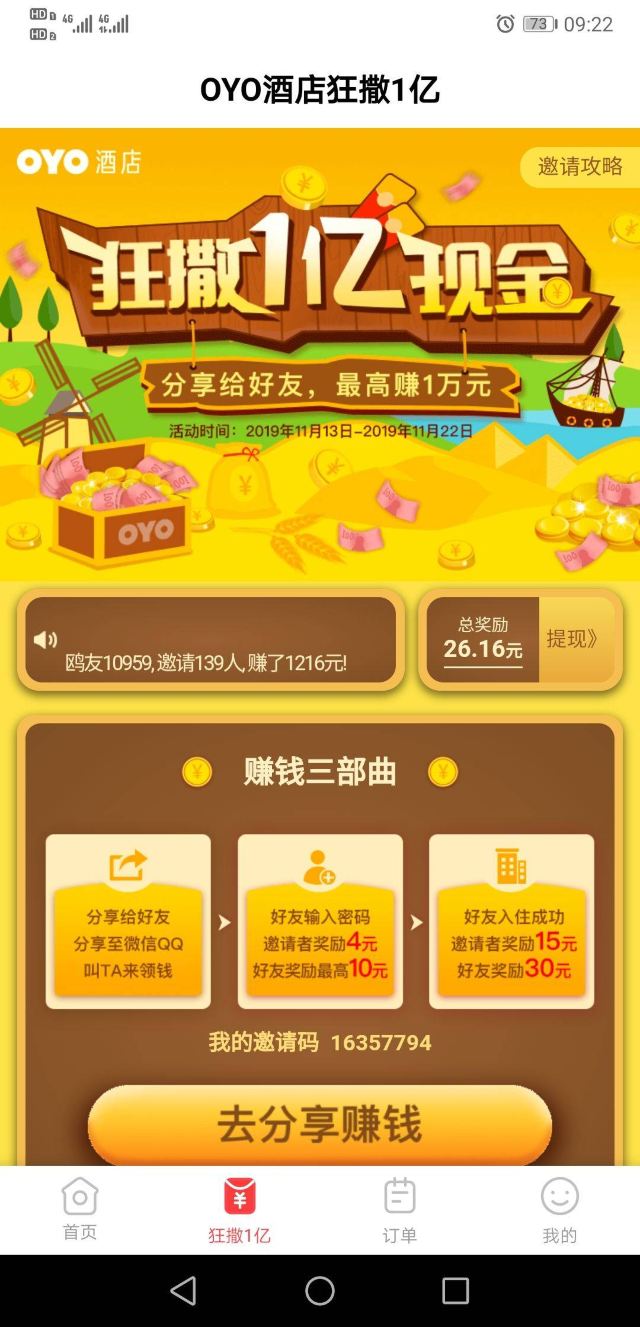Tap the system back button
Viewport: 640px width, 1327px height.
pyautogui.click(x=183, y=1290)
